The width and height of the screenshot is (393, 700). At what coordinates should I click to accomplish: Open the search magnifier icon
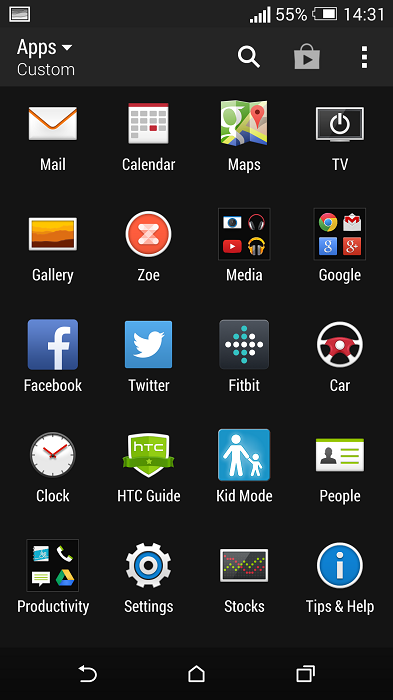click(249, 57)
